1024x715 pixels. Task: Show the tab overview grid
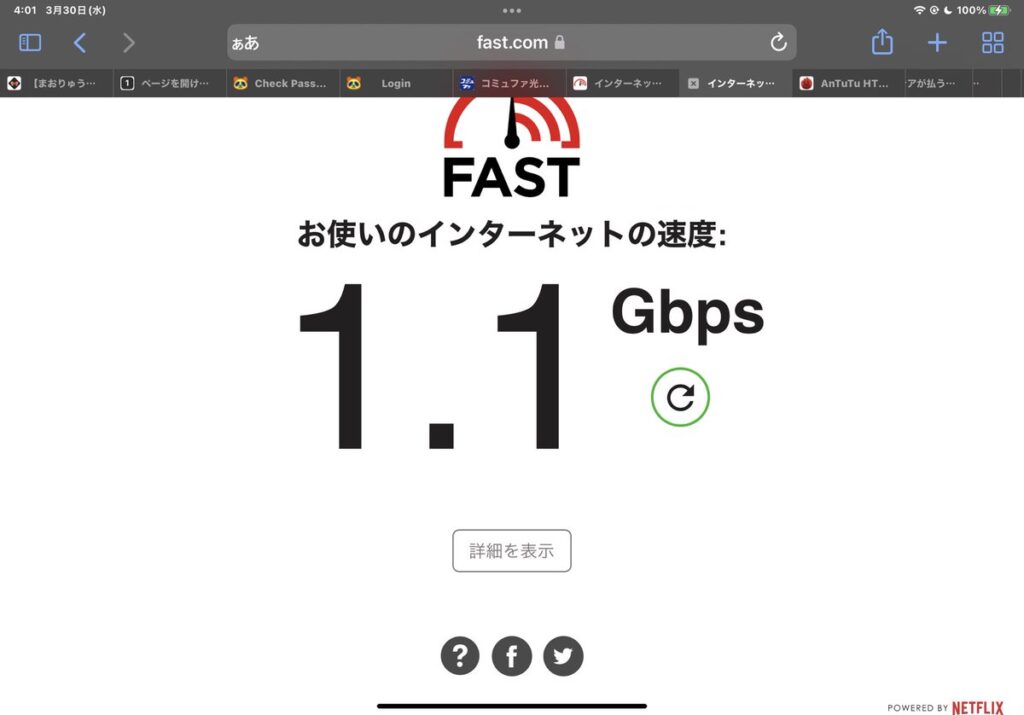coord(992,43)
